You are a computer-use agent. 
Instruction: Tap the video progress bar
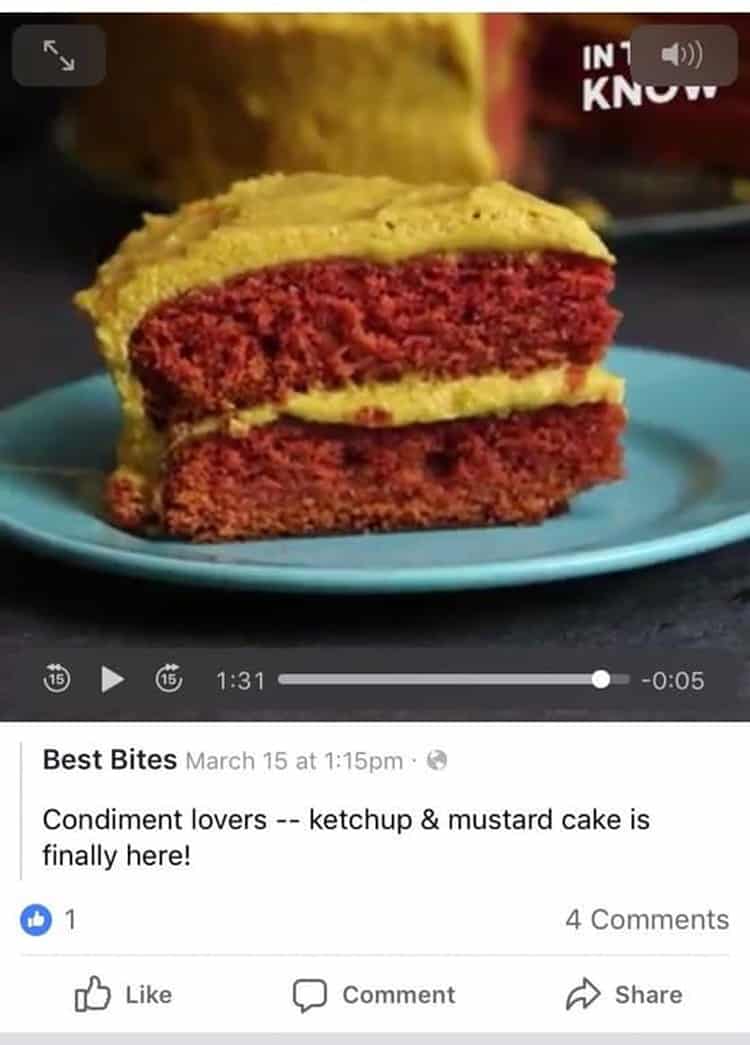[x=440, y=680]
